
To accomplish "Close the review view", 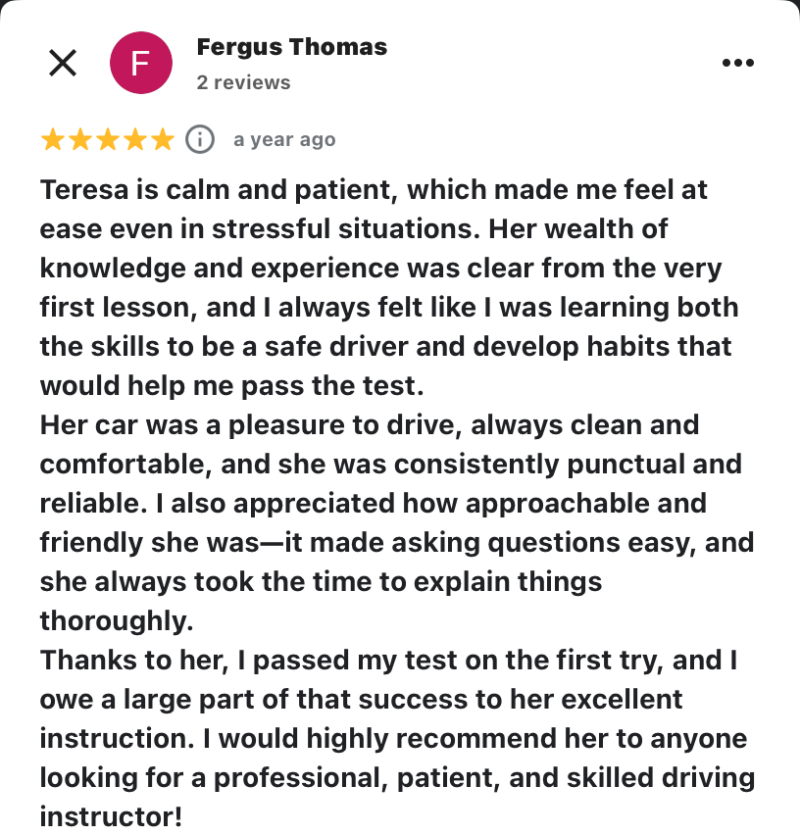I will [63, 63].
